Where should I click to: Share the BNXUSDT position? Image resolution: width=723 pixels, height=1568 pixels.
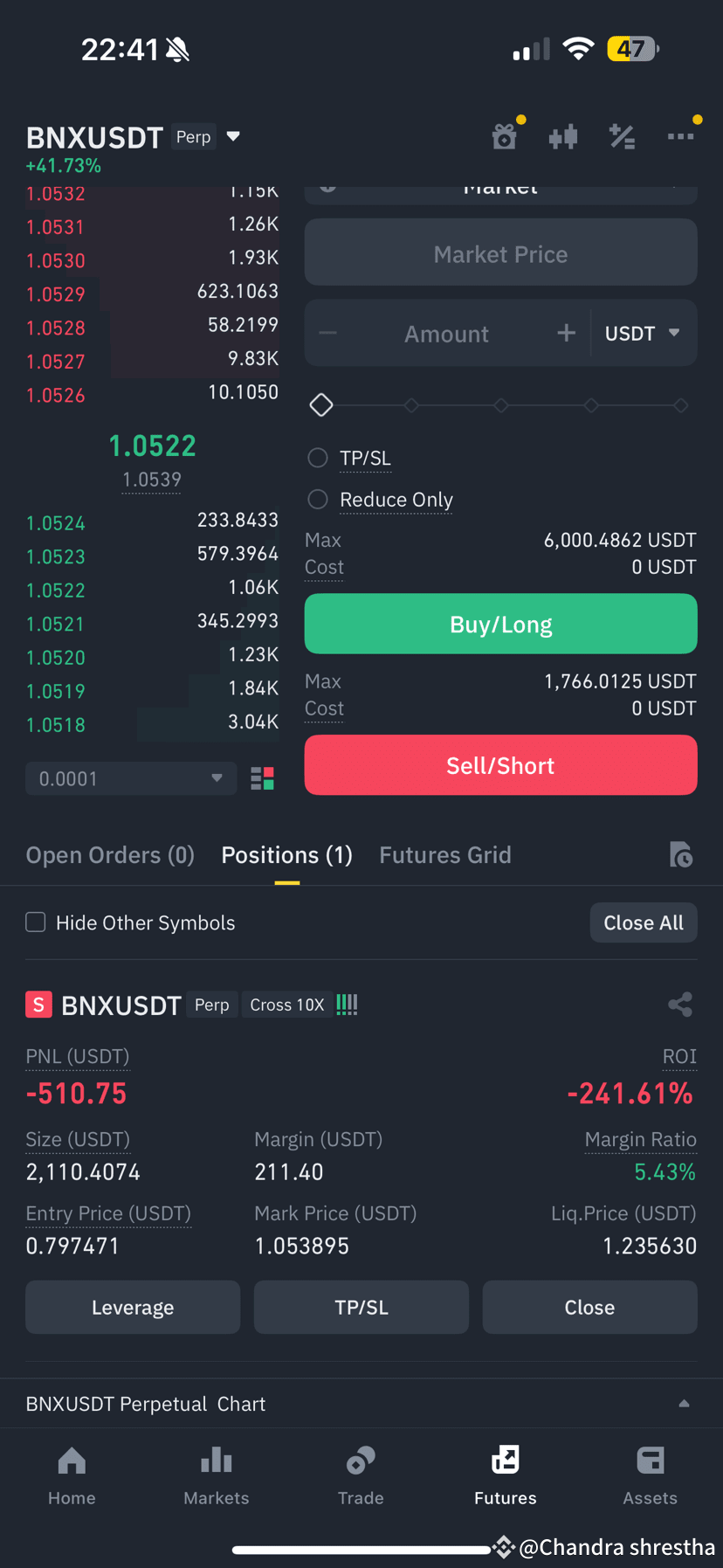[x=680, y=1005]
